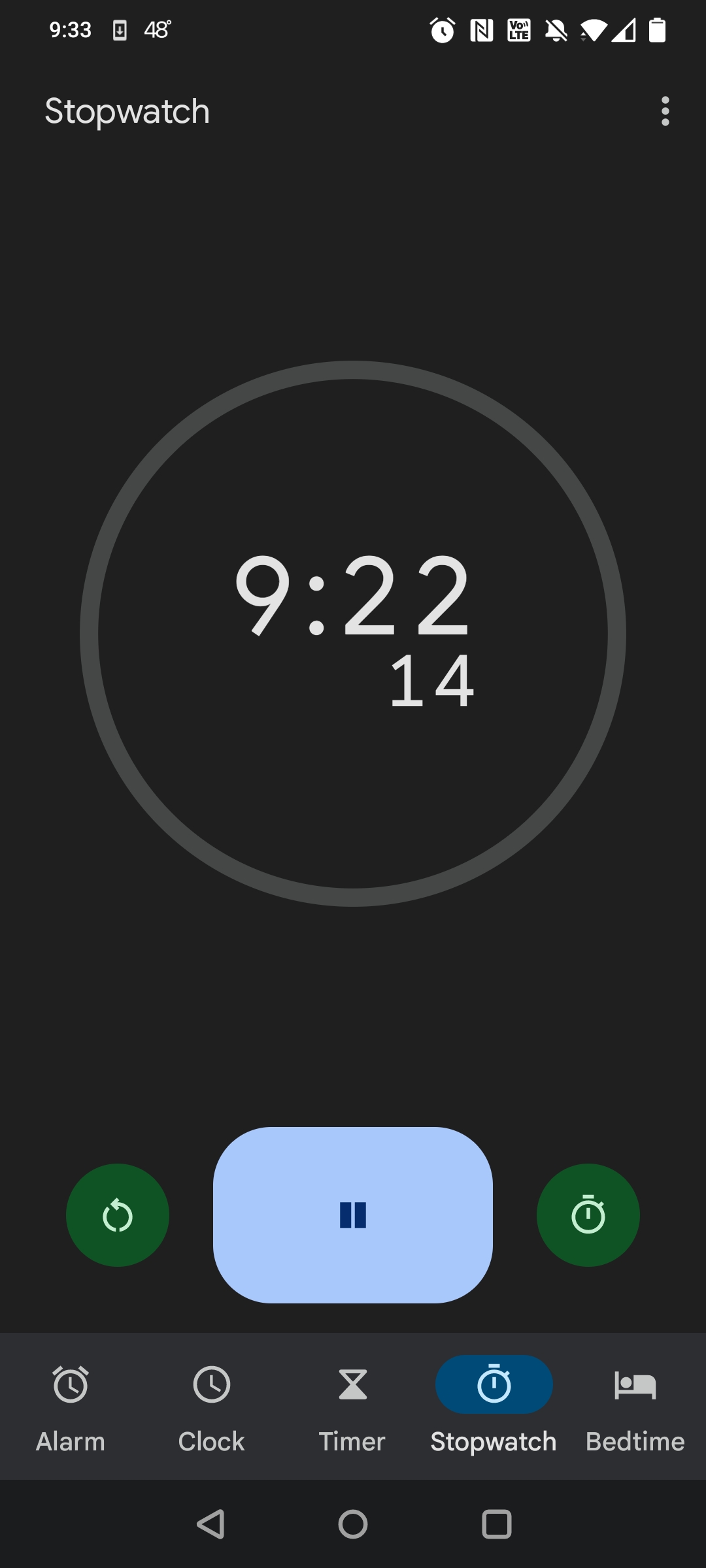Open the three-dot overflow menu
Screen dimensions: 706x1568
coord(665,111)
